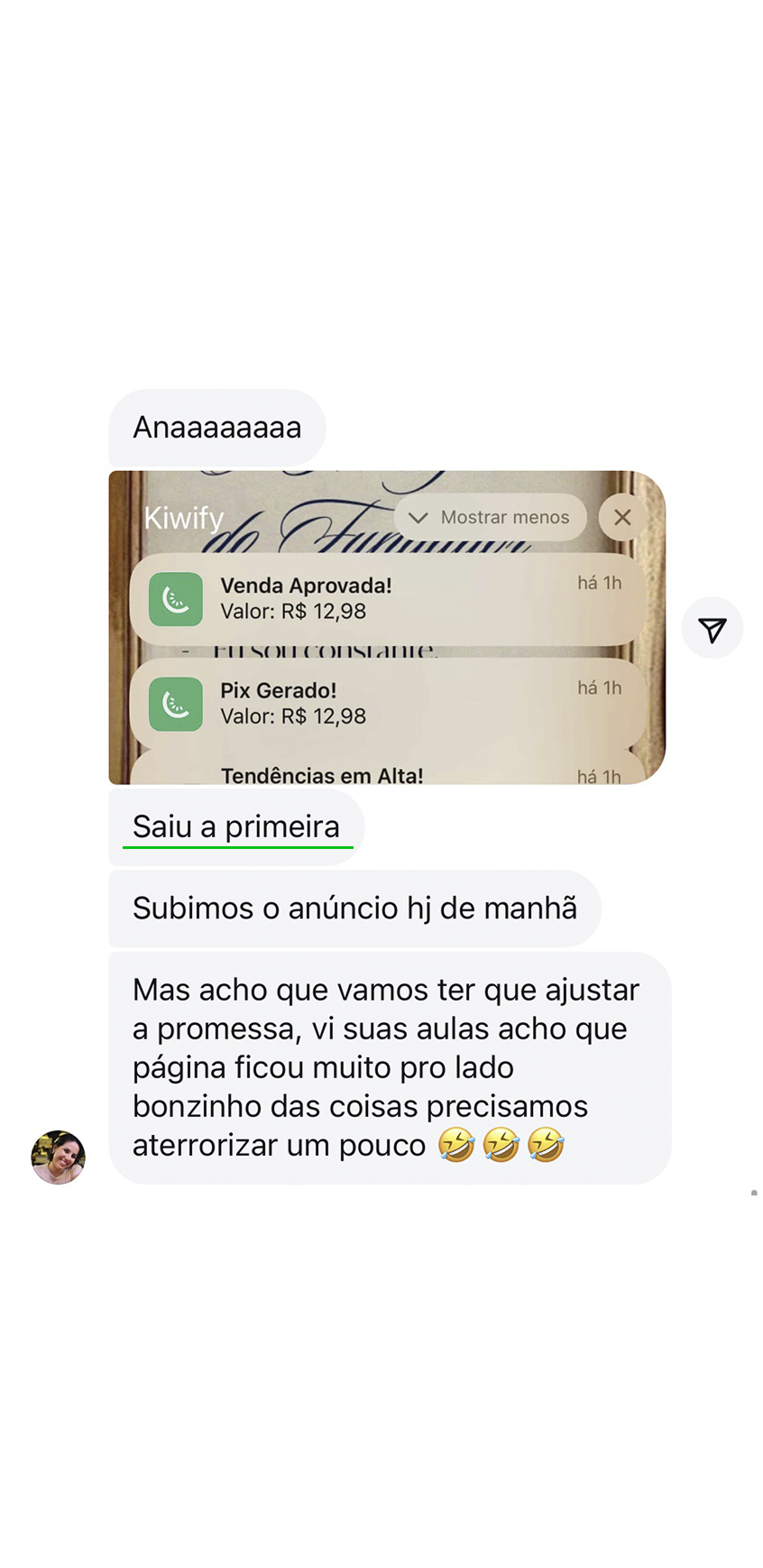Image resolution: width=763 pixels, height=1568 pixels.
Task: Open the sender's profile picture
Action: pyautogui.click(x=59, y=1157)
